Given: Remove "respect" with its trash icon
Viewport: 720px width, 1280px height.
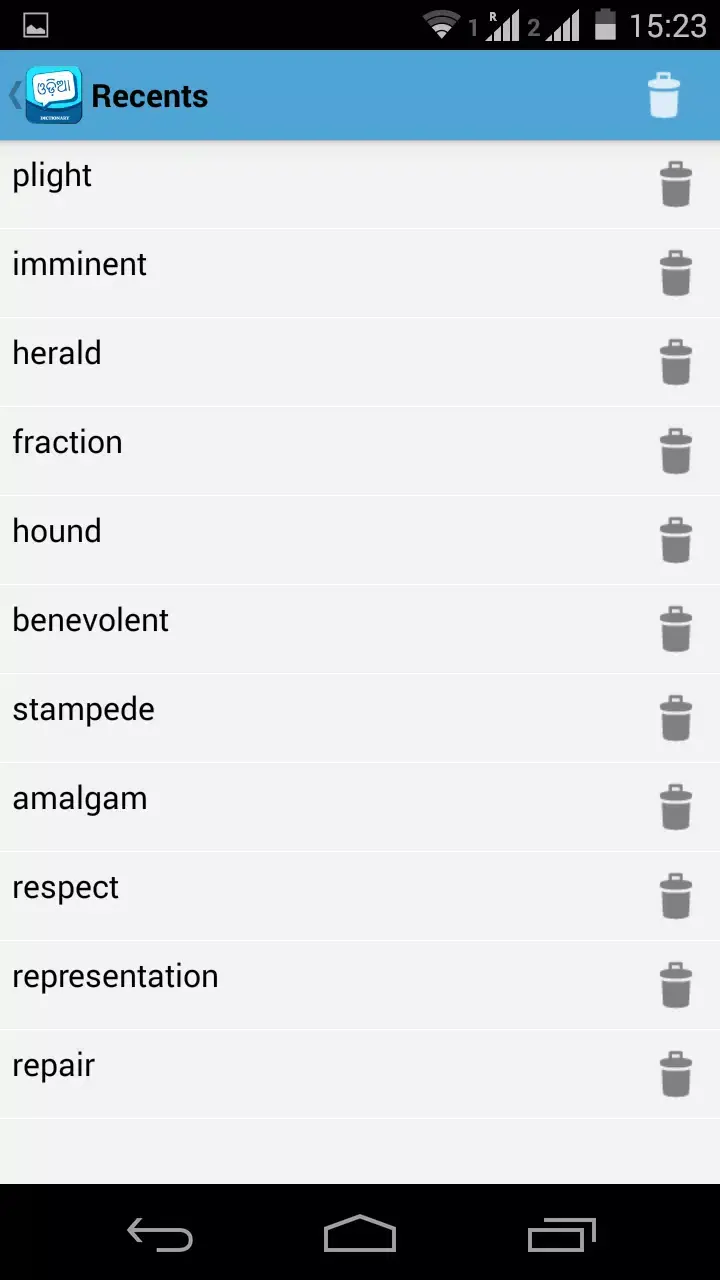Looking at the screenshot, I should pos(677,896).
